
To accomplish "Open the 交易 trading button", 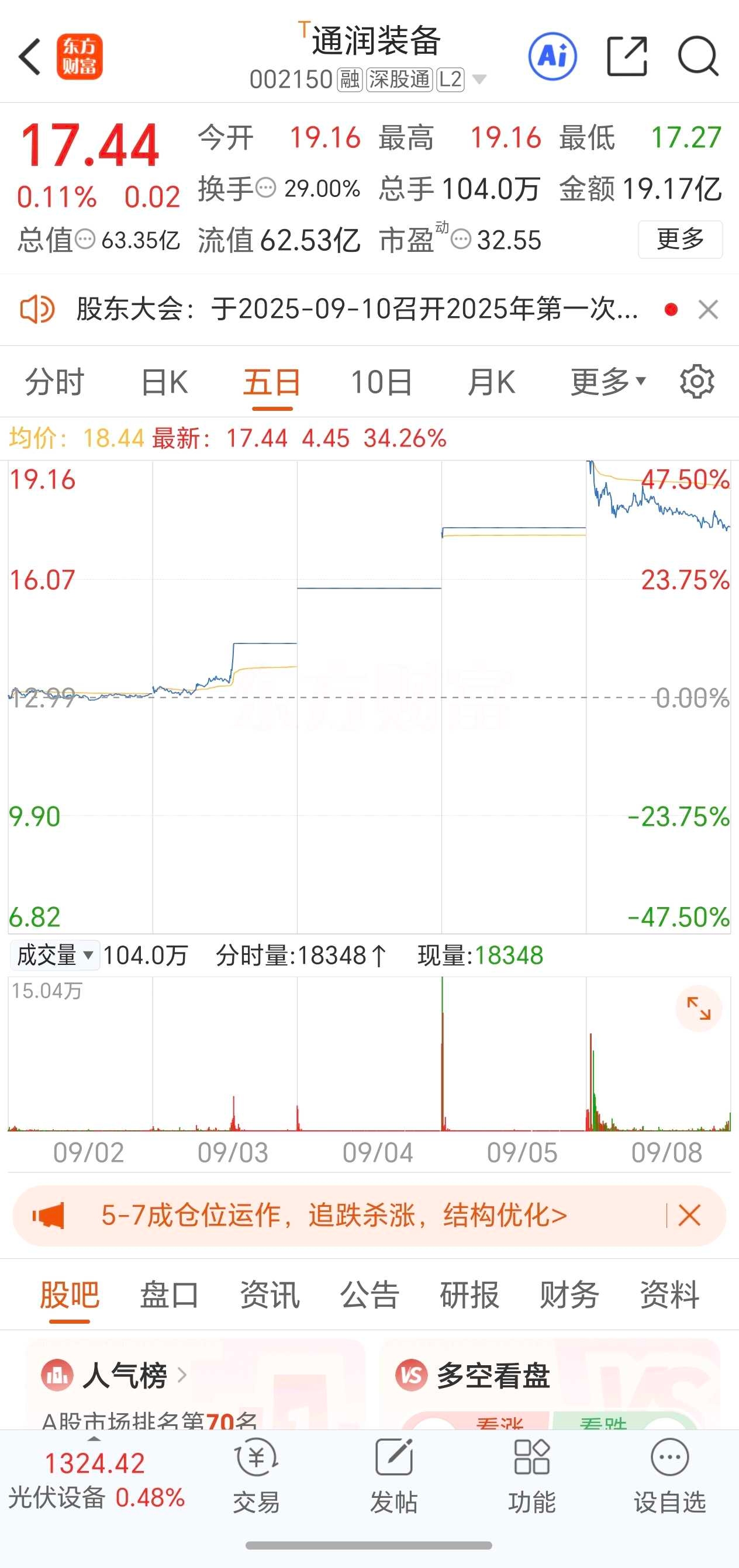I will 256,1476.
